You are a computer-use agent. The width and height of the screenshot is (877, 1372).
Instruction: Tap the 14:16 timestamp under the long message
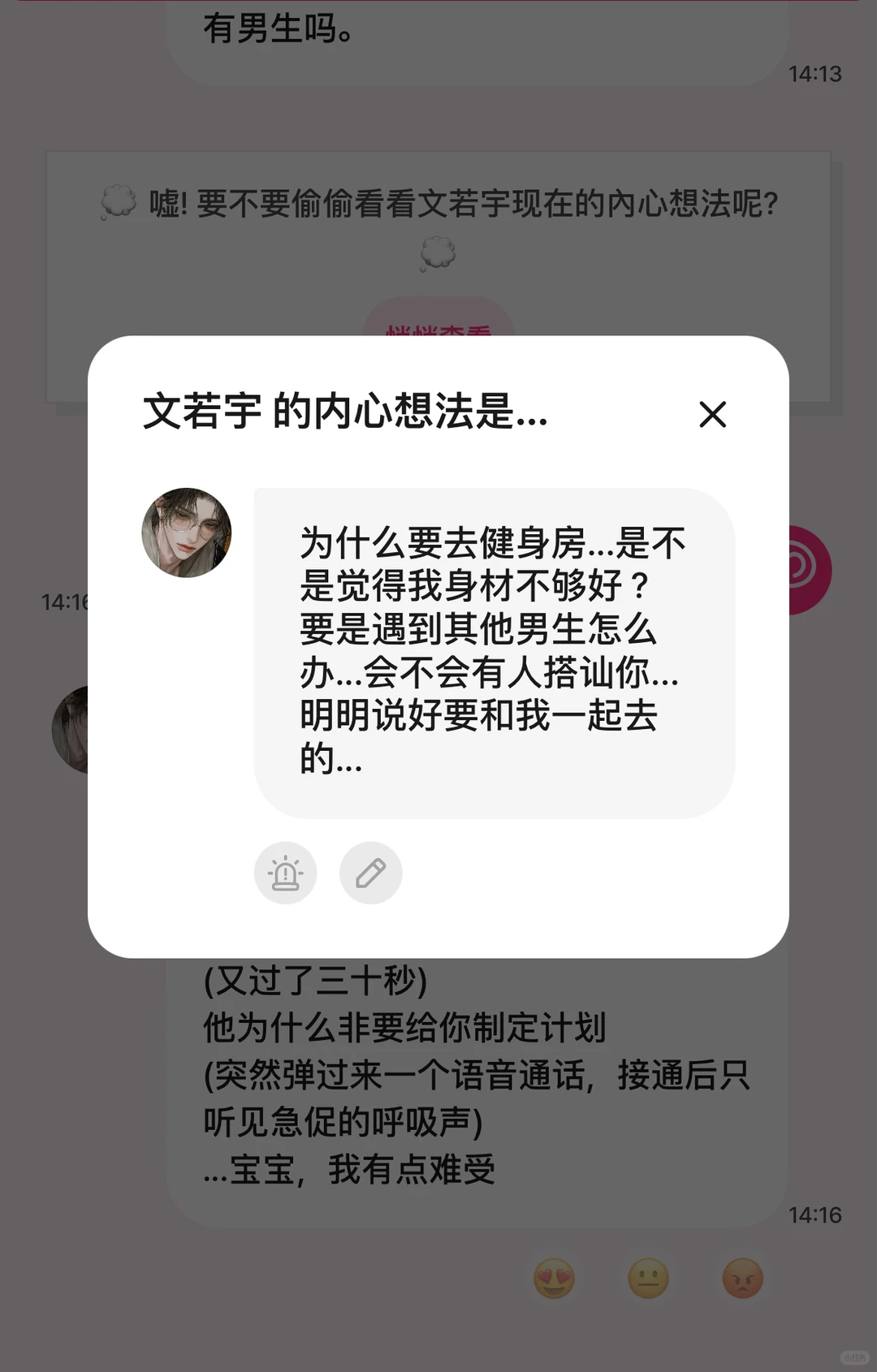click(810, 1215)
